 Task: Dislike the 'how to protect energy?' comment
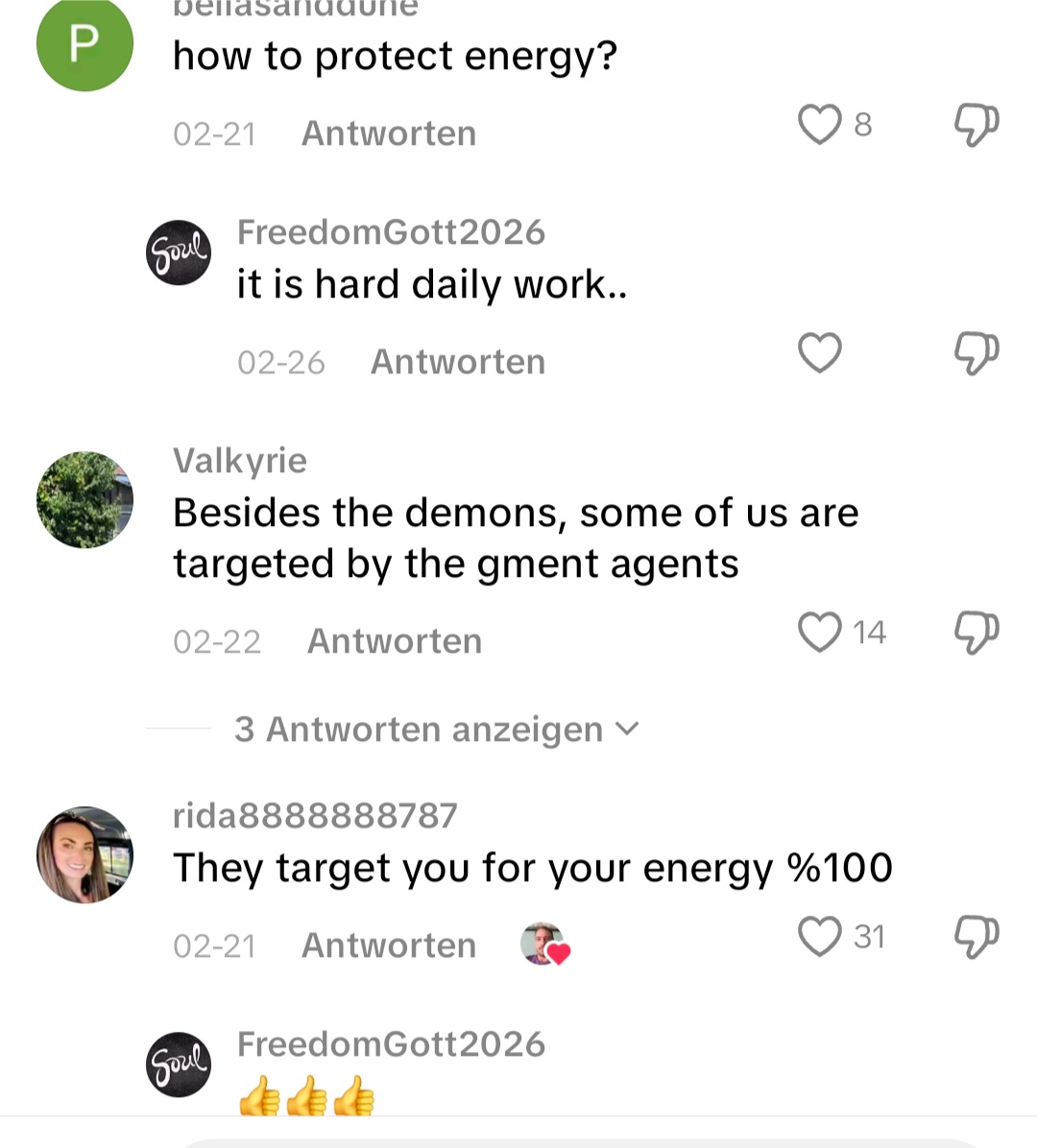(976, 125)
